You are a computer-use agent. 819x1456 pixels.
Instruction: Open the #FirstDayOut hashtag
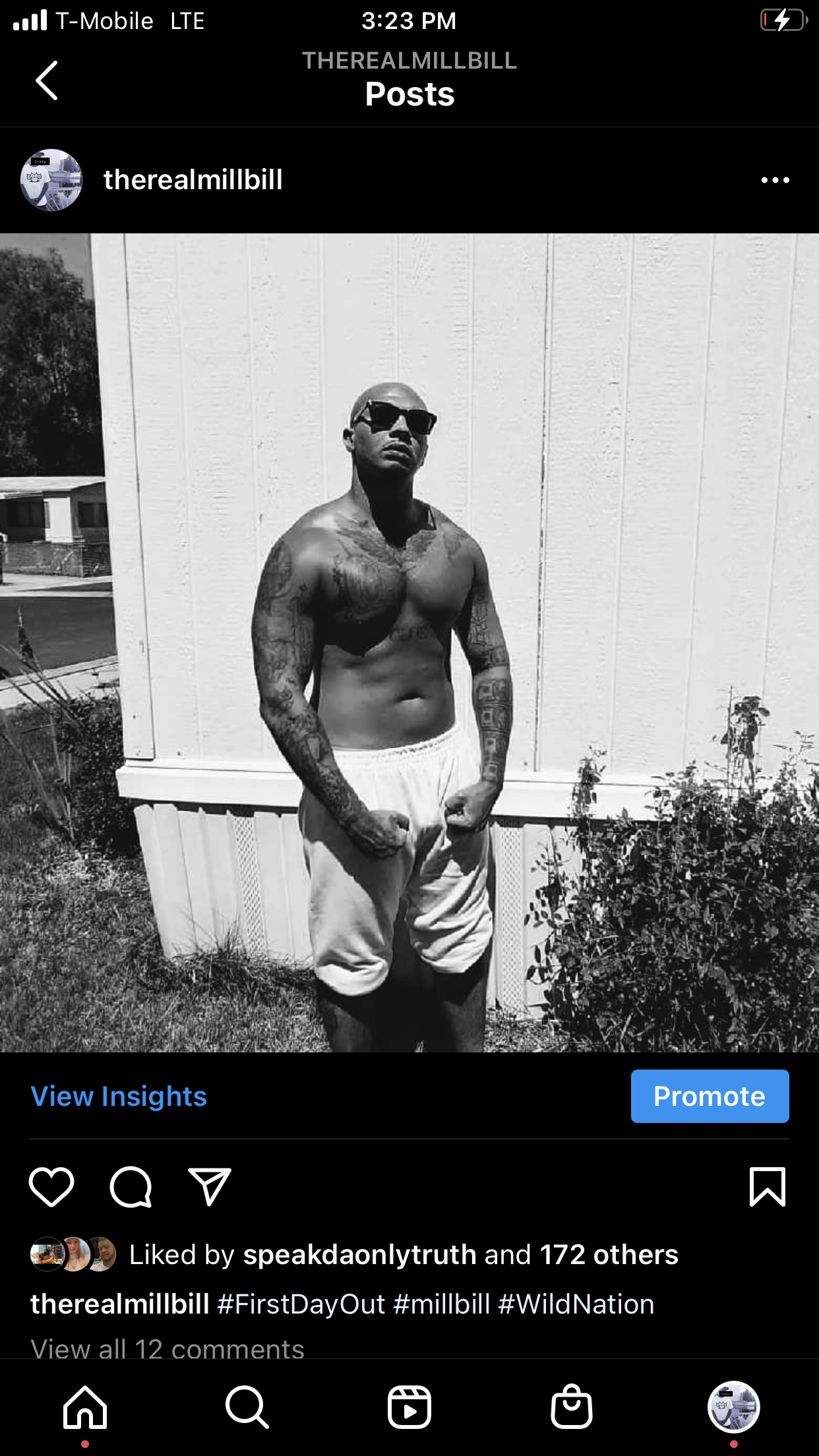pos(301,1304)
